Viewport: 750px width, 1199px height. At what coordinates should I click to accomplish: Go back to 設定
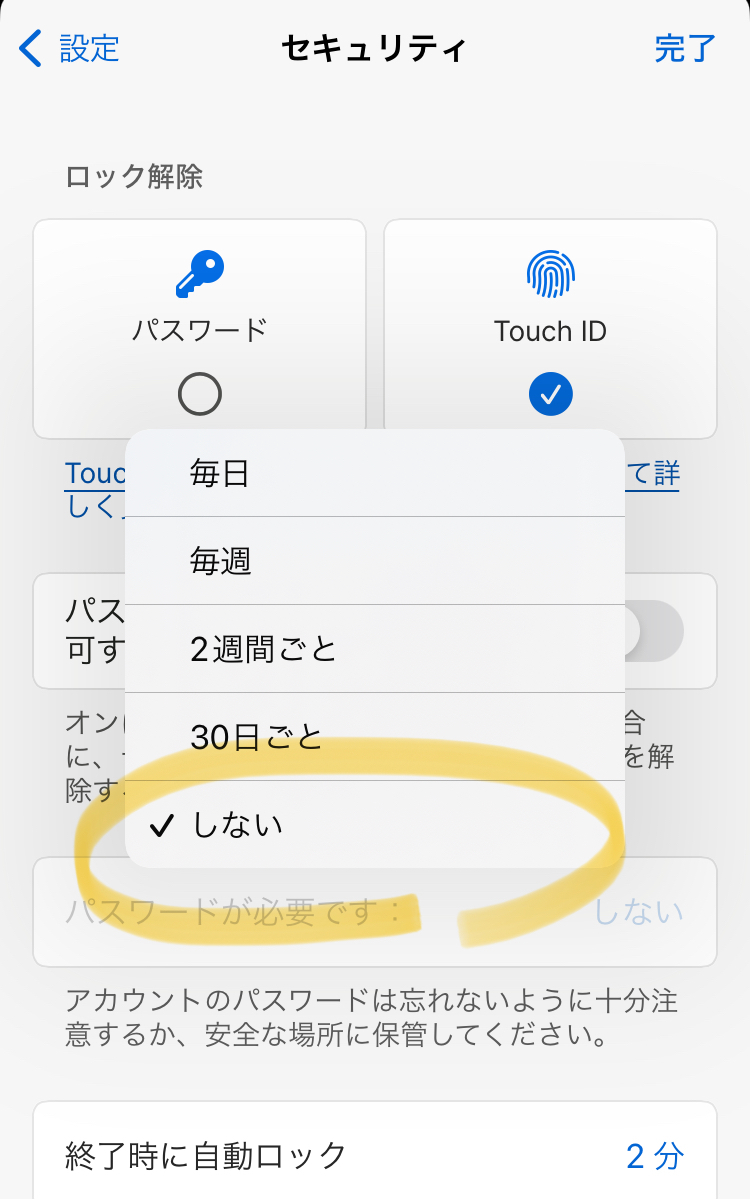pos(69,49)
